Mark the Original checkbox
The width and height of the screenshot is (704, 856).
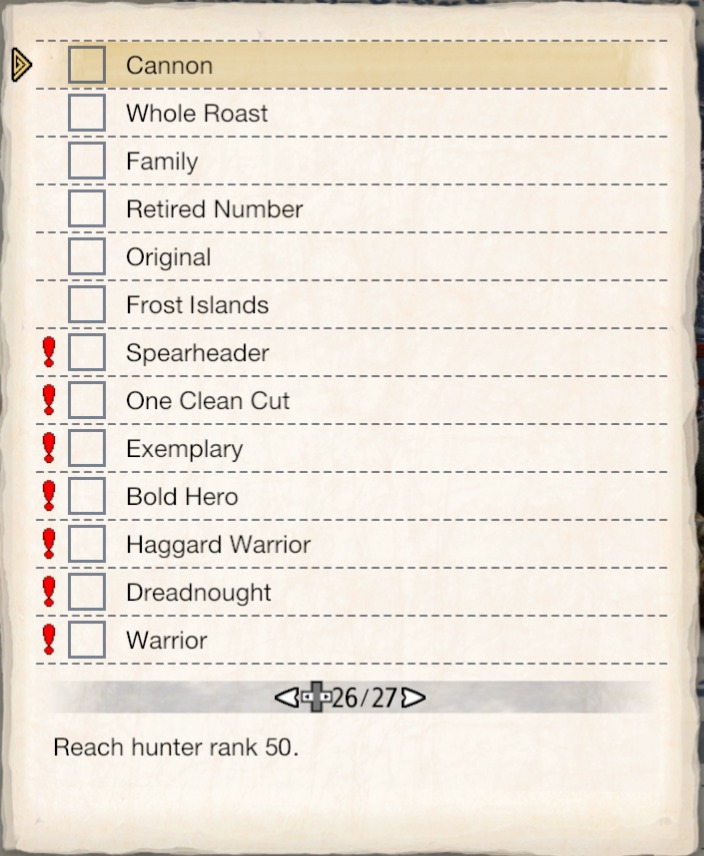point(87,257)
